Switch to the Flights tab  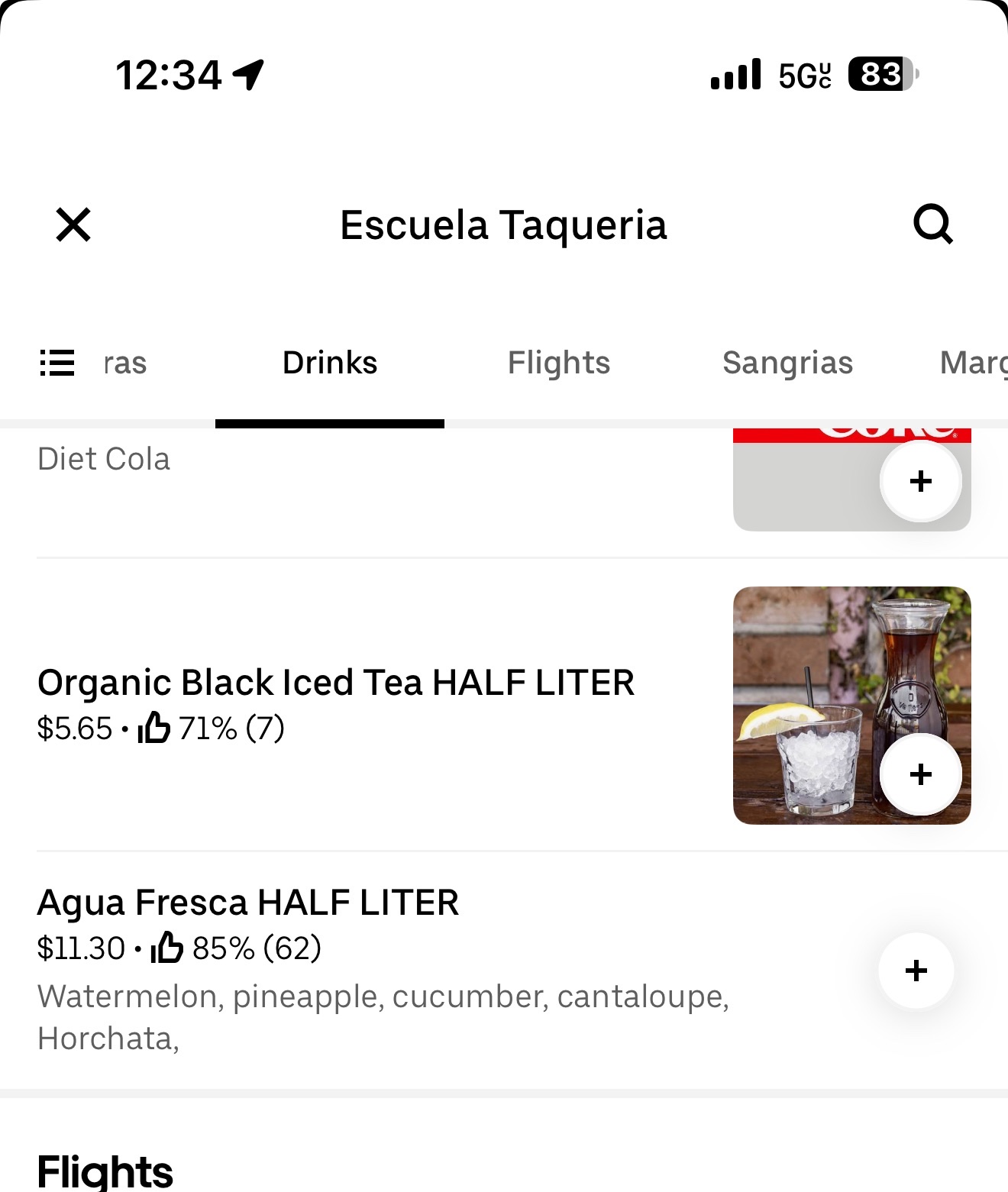tap(558, 363)
